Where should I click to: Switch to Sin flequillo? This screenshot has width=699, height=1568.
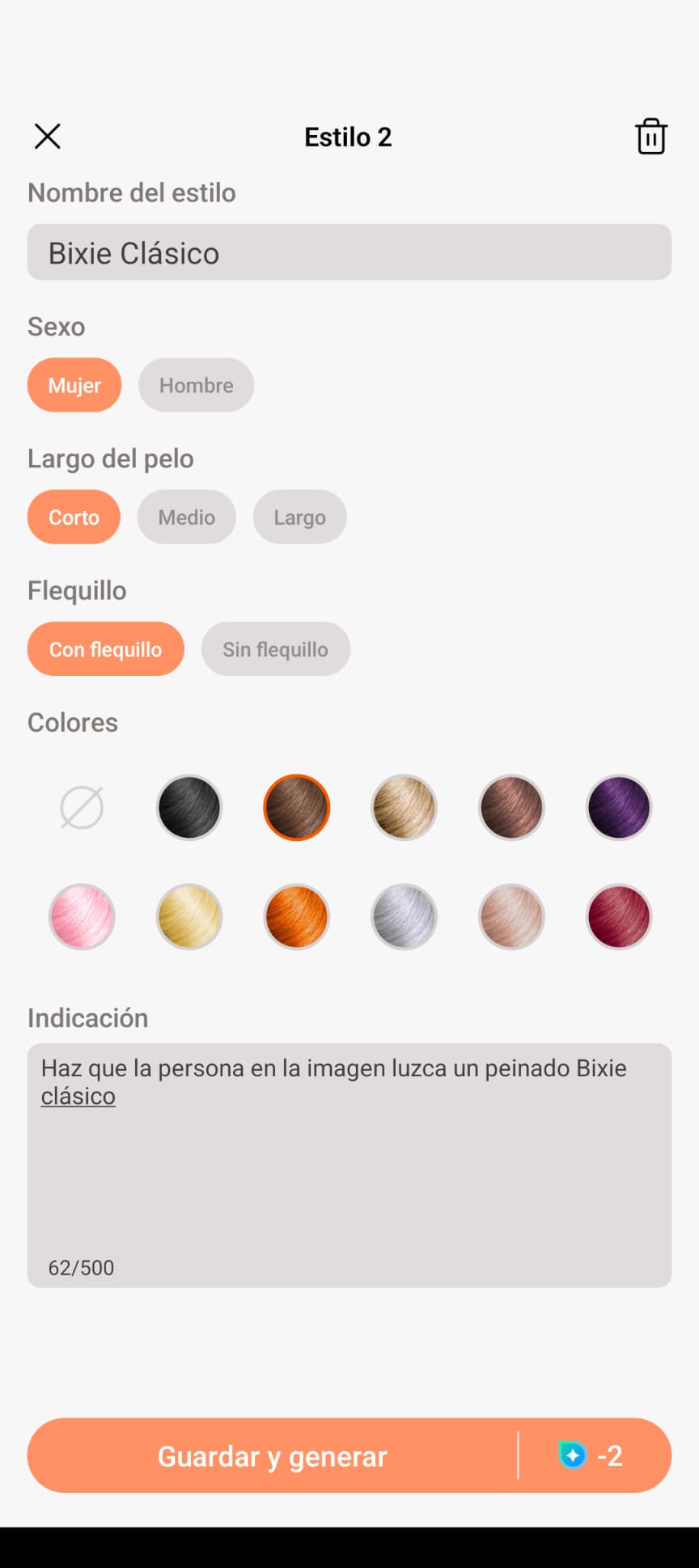275,649
